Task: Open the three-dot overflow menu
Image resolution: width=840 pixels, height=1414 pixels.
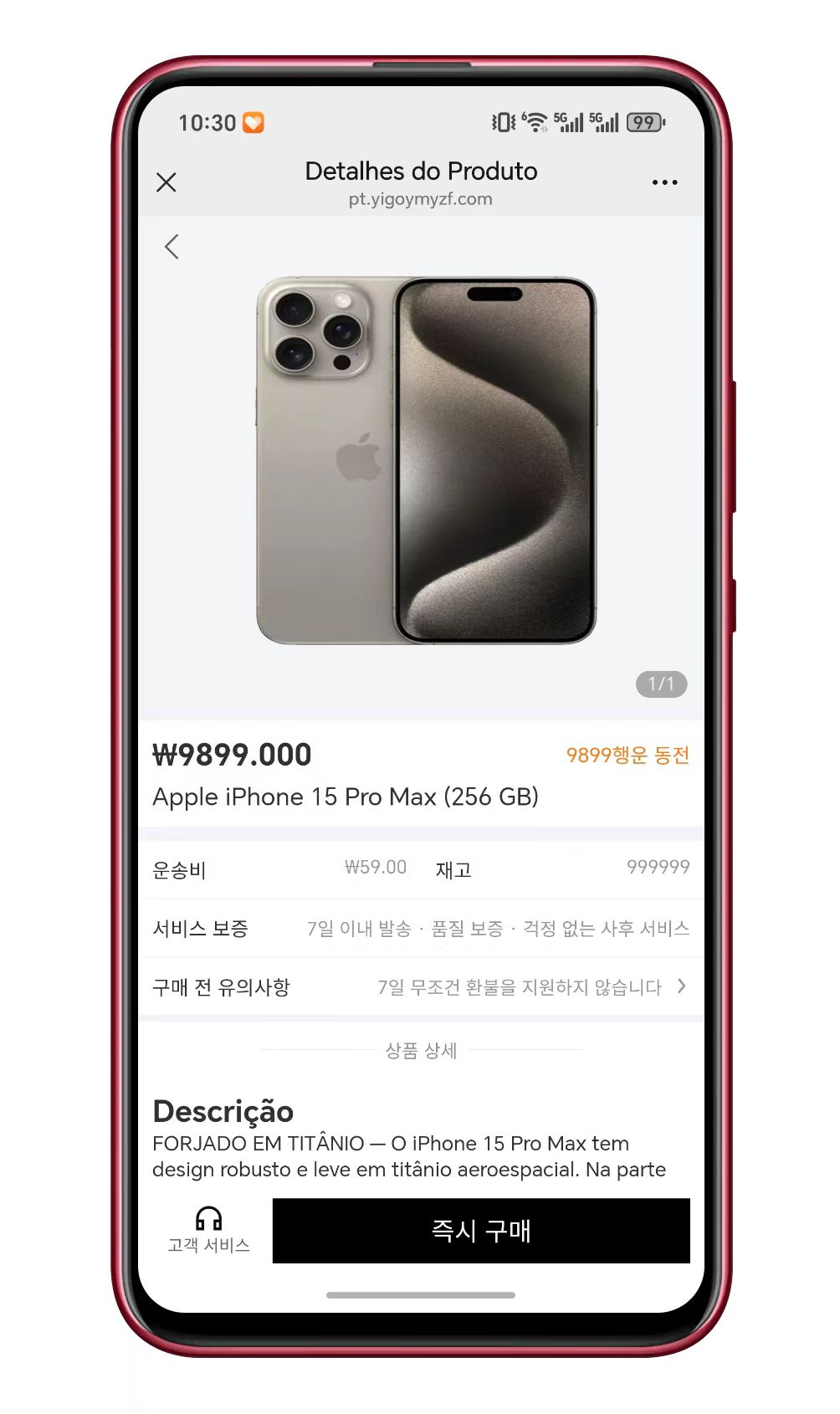Action: click(x=664, y=182)
